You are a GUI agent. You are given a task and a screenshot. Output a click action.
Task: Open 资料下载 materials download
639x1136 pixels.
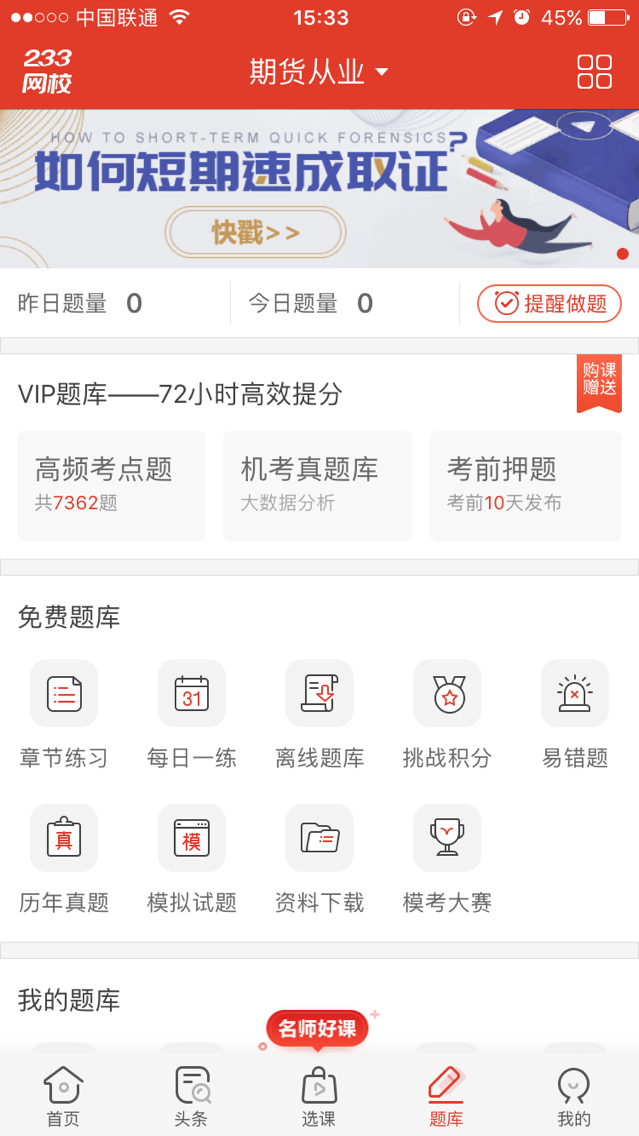[x=319, y=858]
